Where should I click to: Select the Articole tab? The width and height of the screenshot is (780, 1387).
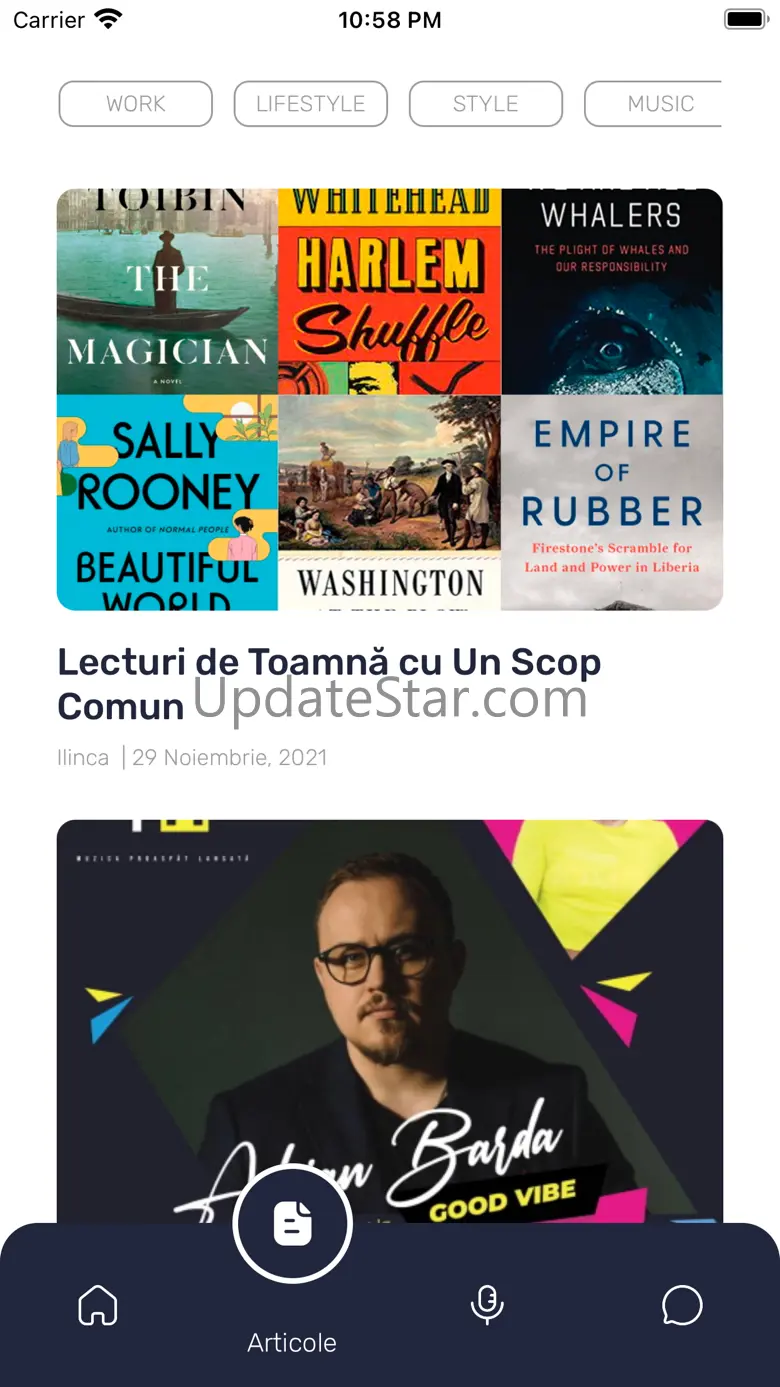pyautogui.click(x=292, y=1262)
